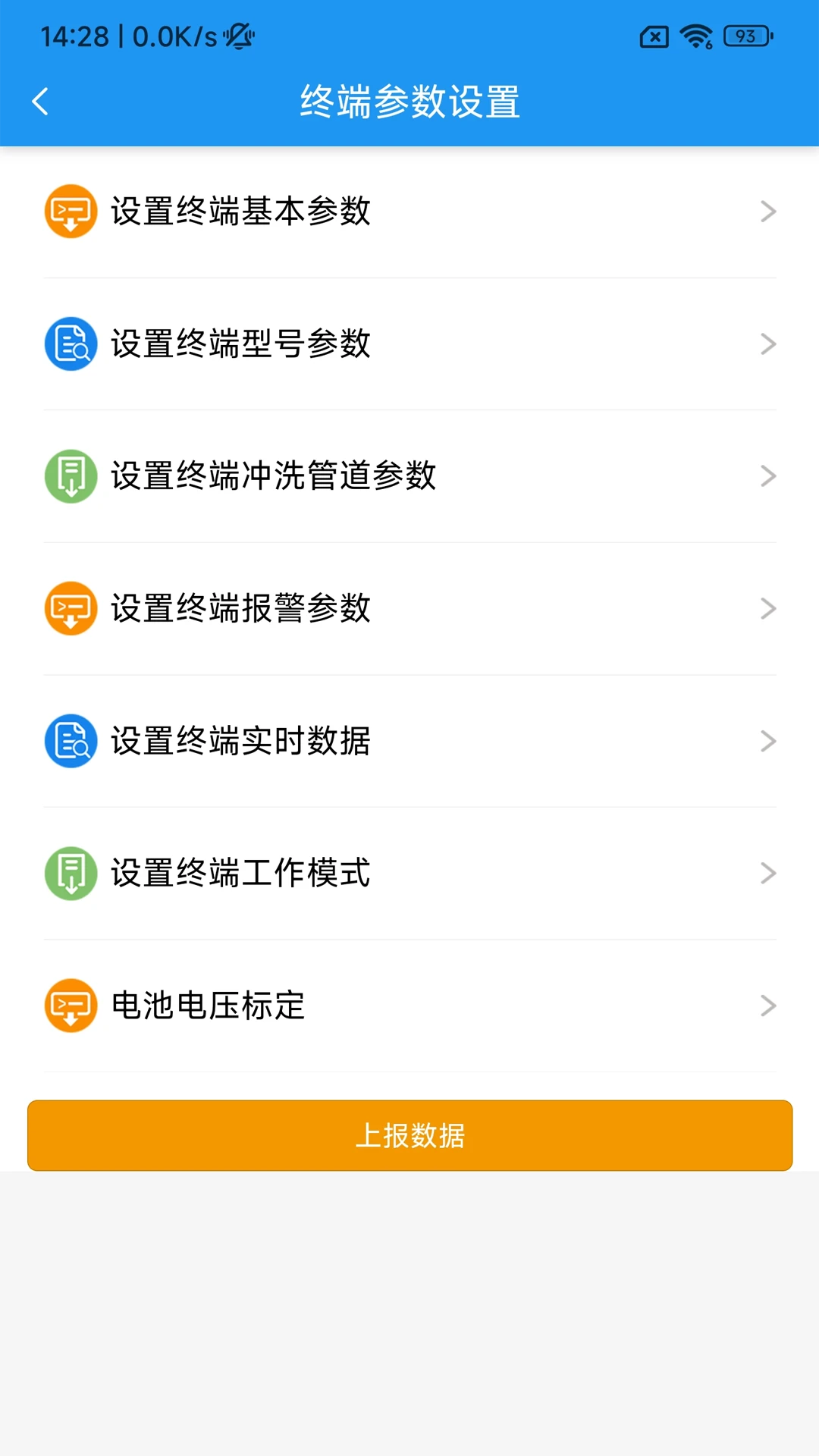Expand 电池电压标定 with its arrow

768,1006
